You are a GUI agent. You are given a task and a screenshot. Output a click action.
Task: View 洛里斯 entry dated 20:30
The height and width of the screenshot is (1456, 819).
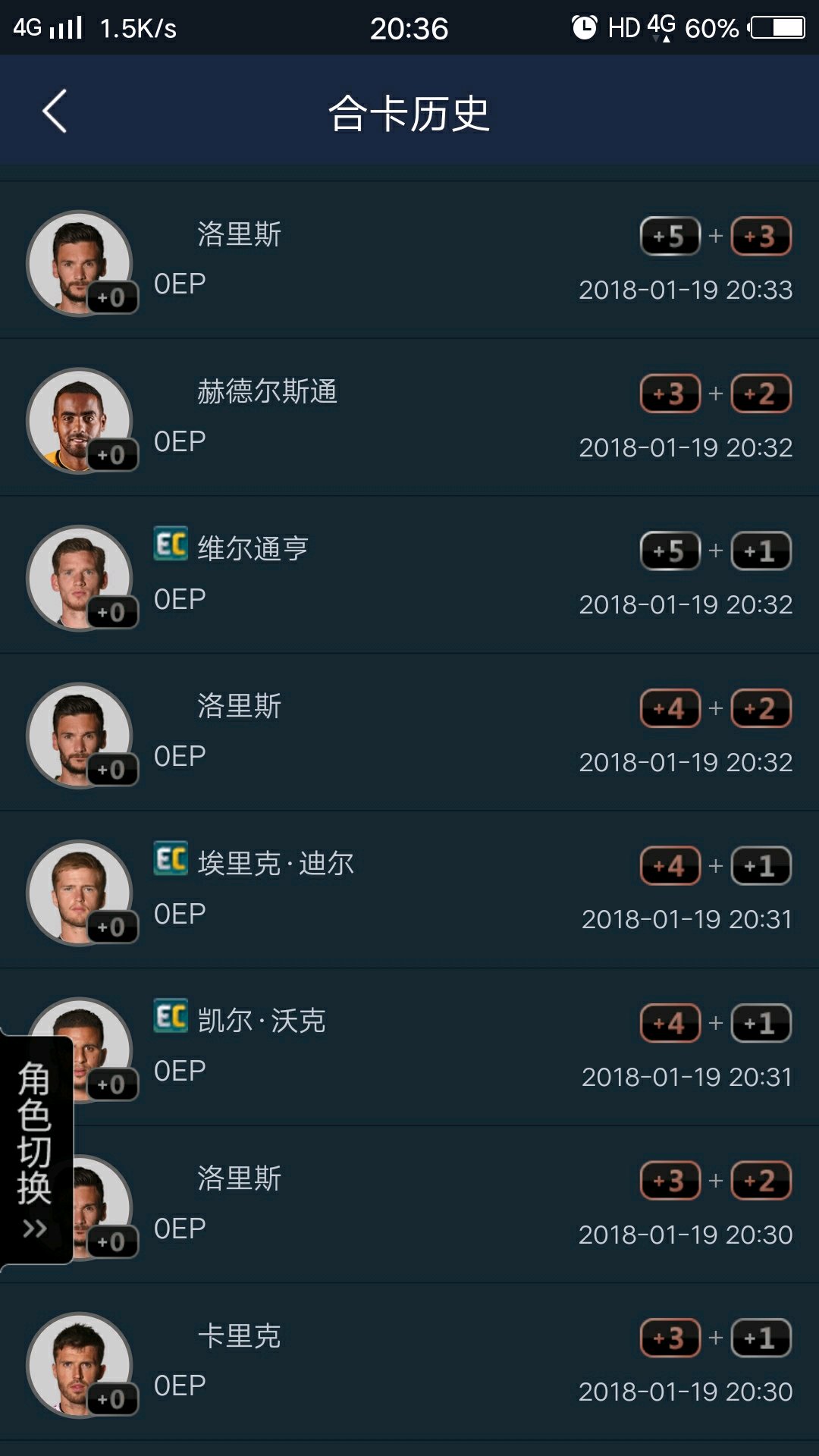tap(409, 1205)
